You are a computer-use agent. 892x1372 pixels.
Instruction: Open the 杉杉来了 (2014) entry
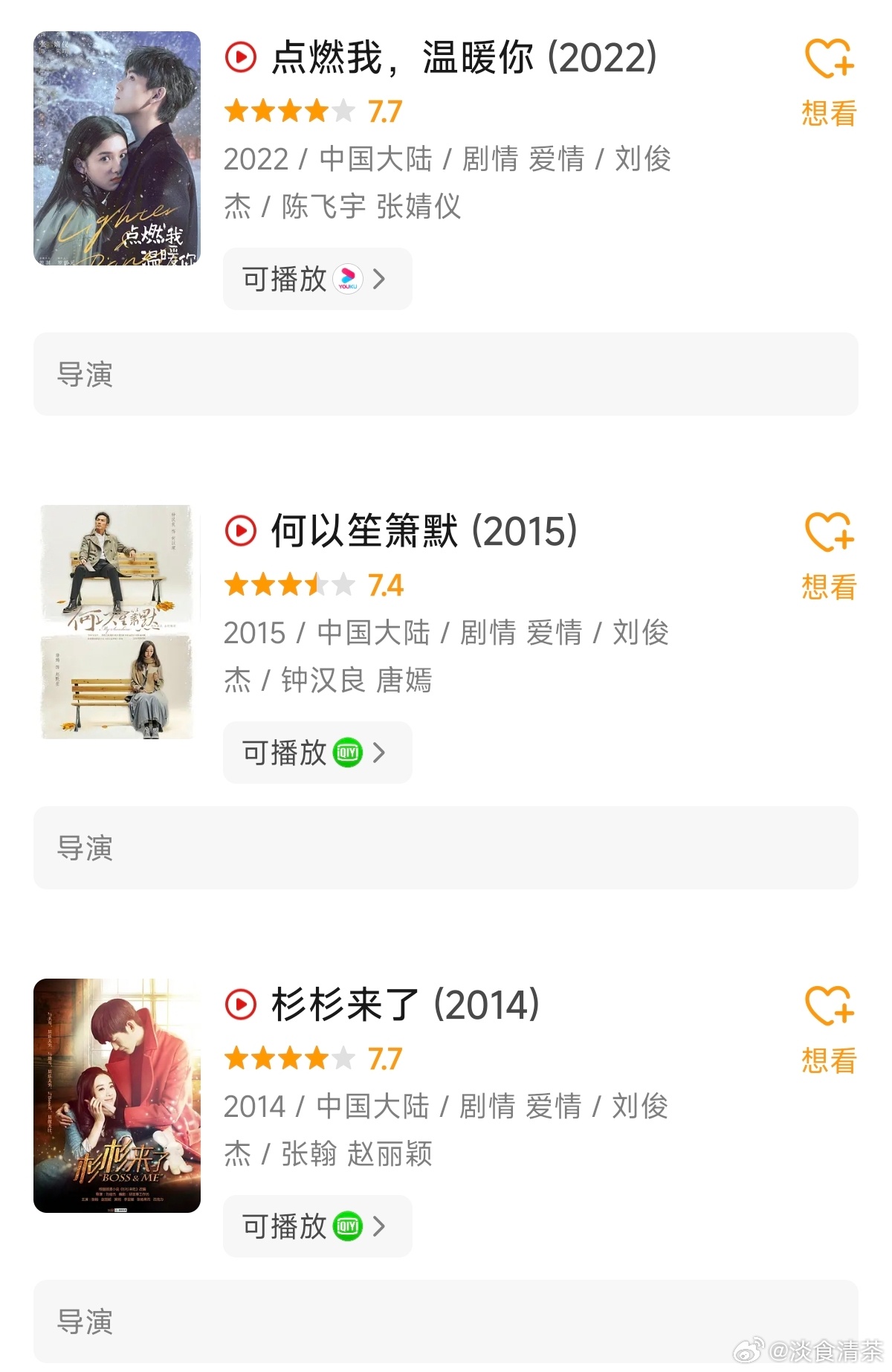click(x=405, y=1005)
